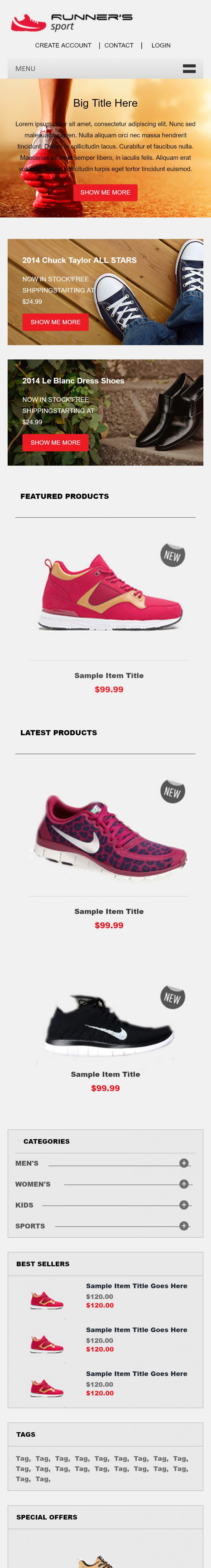Screen dimensions: 211x1568
Task: Show more about Le Blanc Dress Shoes
Action: [x=55, y=443]
